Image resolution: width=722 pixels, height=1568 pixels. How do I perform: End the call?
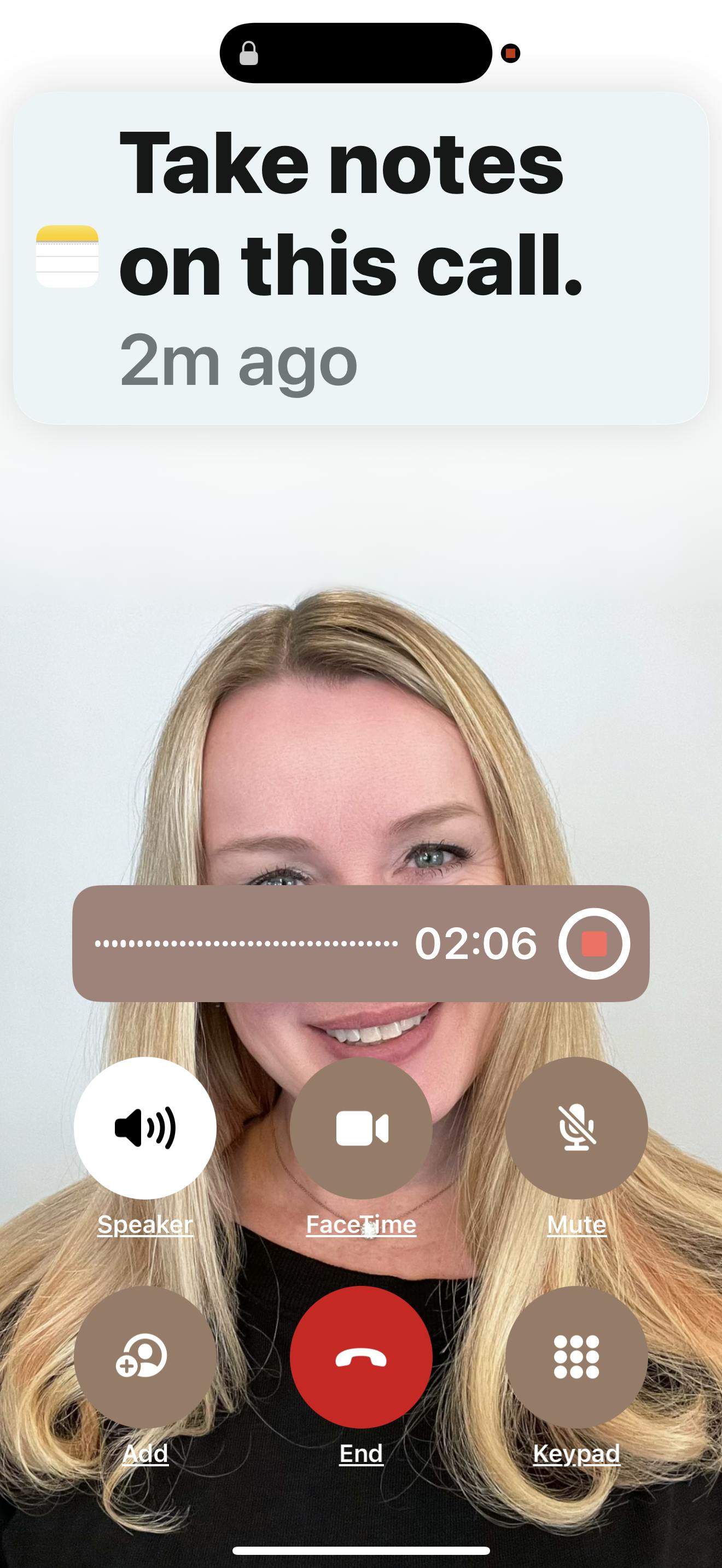click(361, 1357)
